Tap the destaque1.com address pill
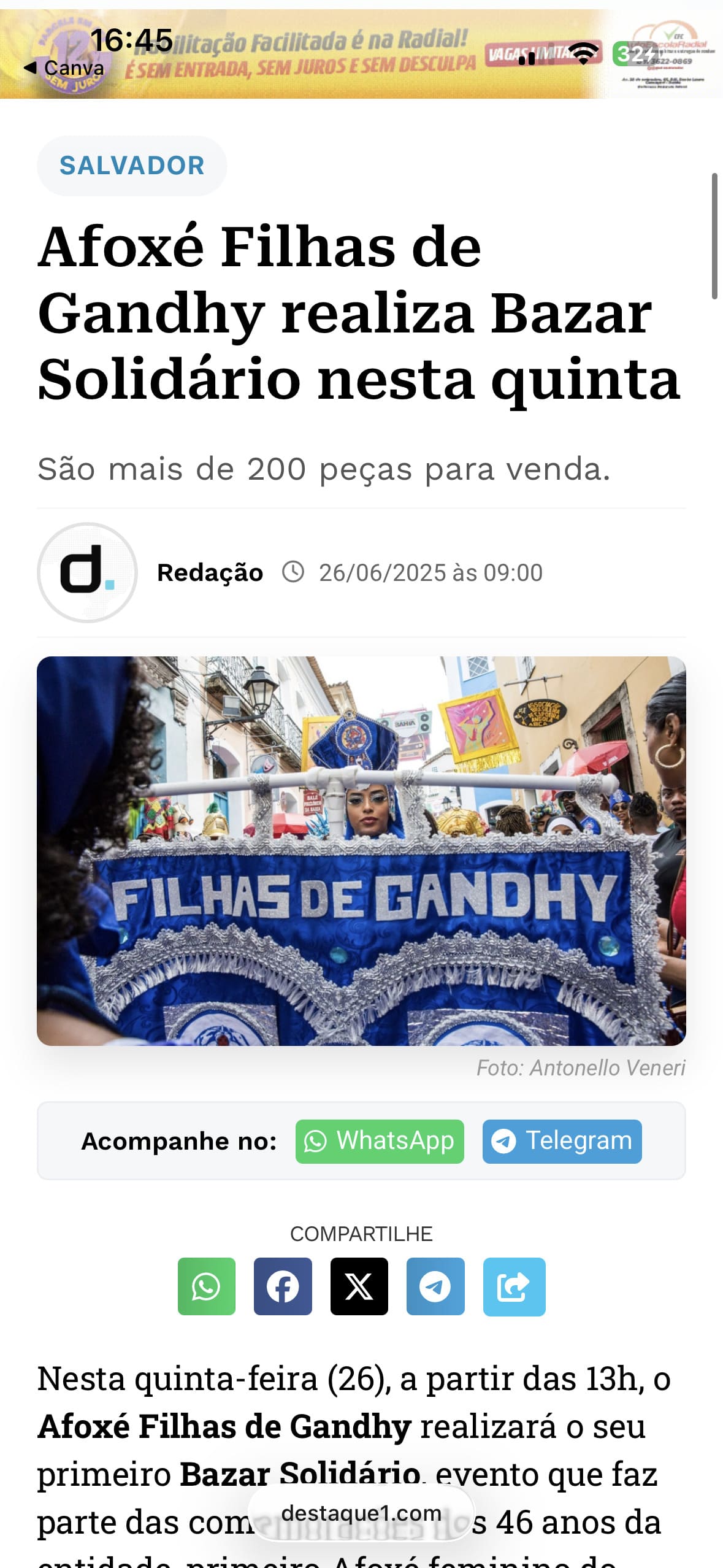This screenshot has width=723, height=1568. (361, 1513)
